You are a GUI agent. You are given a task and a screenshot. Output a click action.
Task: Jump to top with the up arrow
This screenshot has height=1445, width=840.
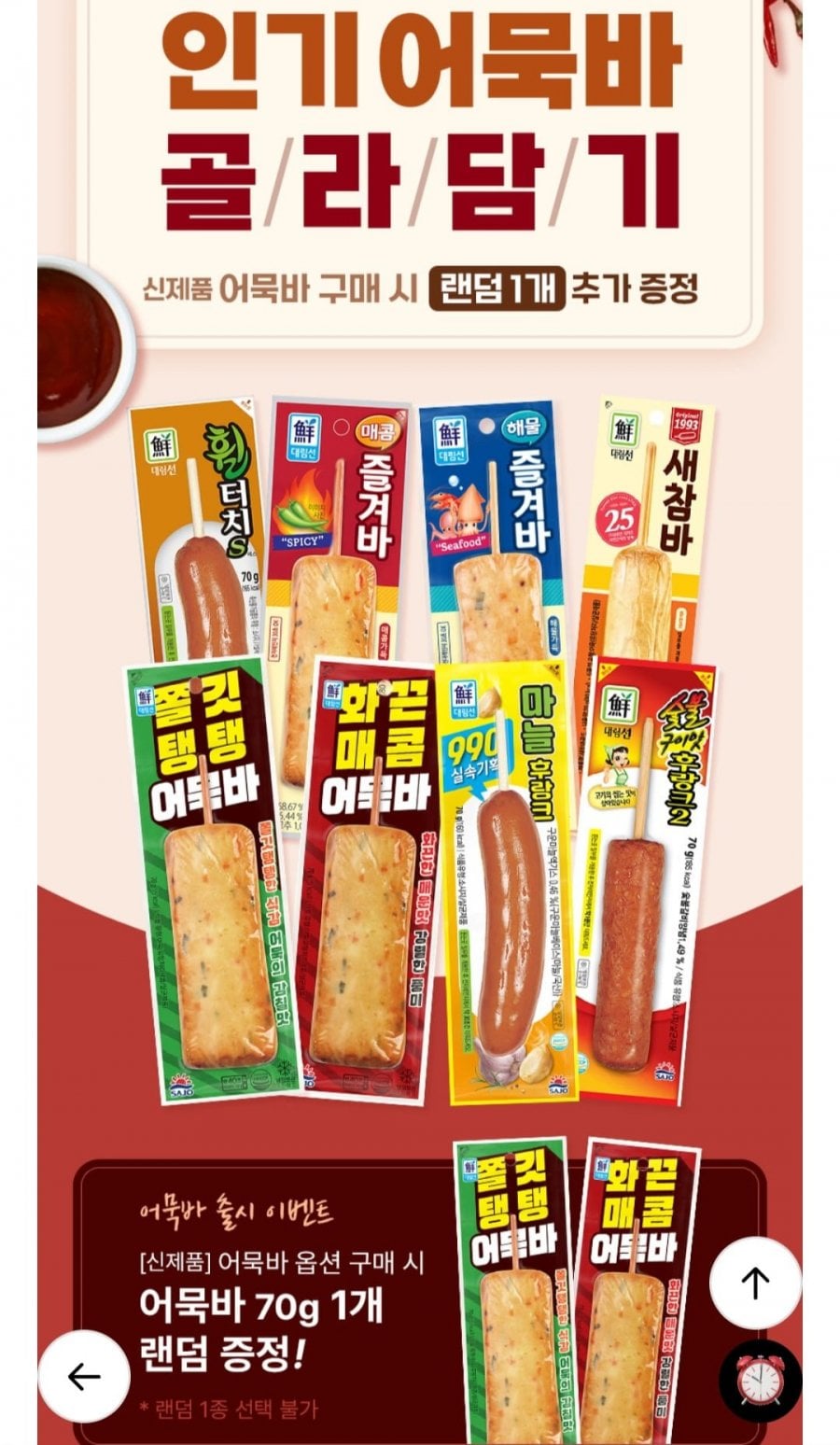point(755,1284)
